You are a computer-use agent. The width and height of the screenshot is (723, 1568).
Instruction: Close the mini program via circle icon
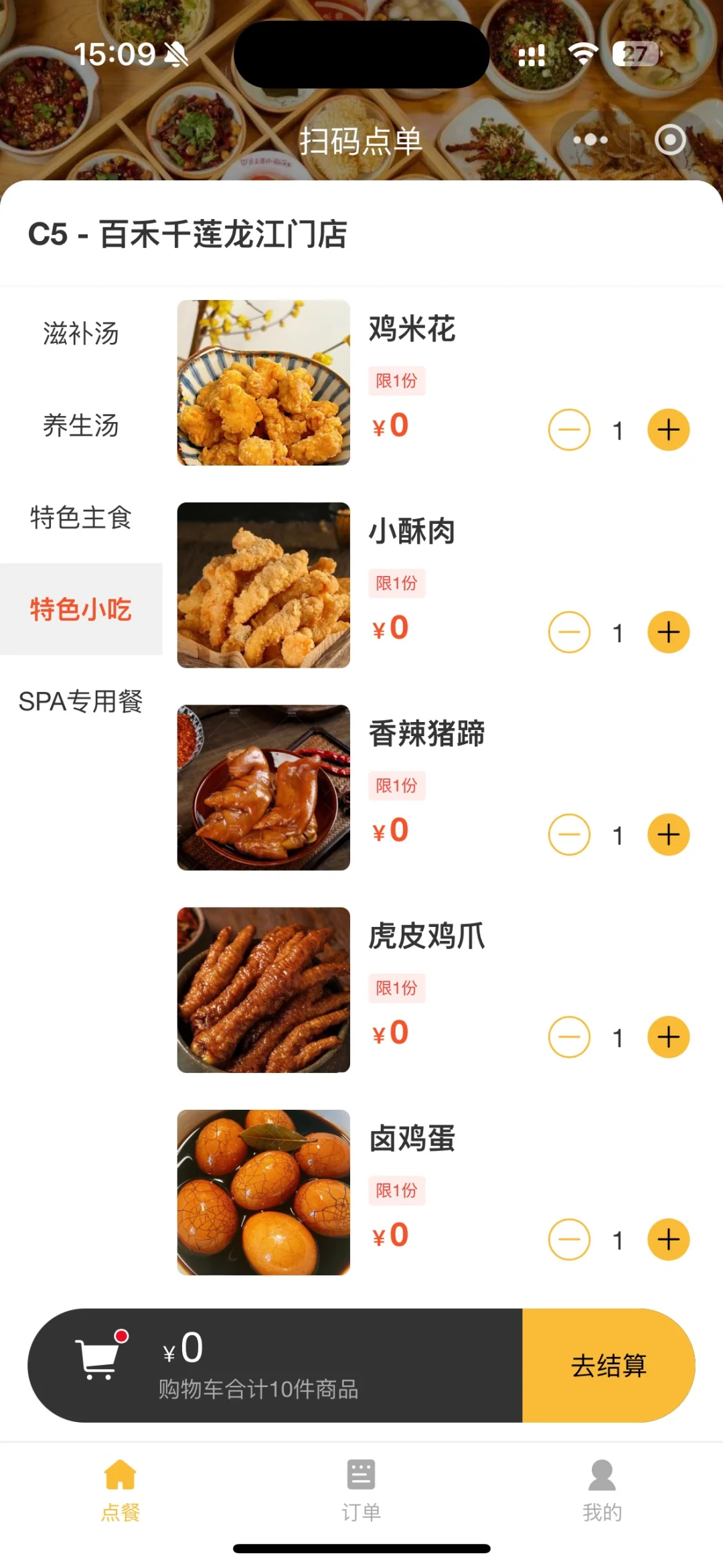tap(670, 140)
